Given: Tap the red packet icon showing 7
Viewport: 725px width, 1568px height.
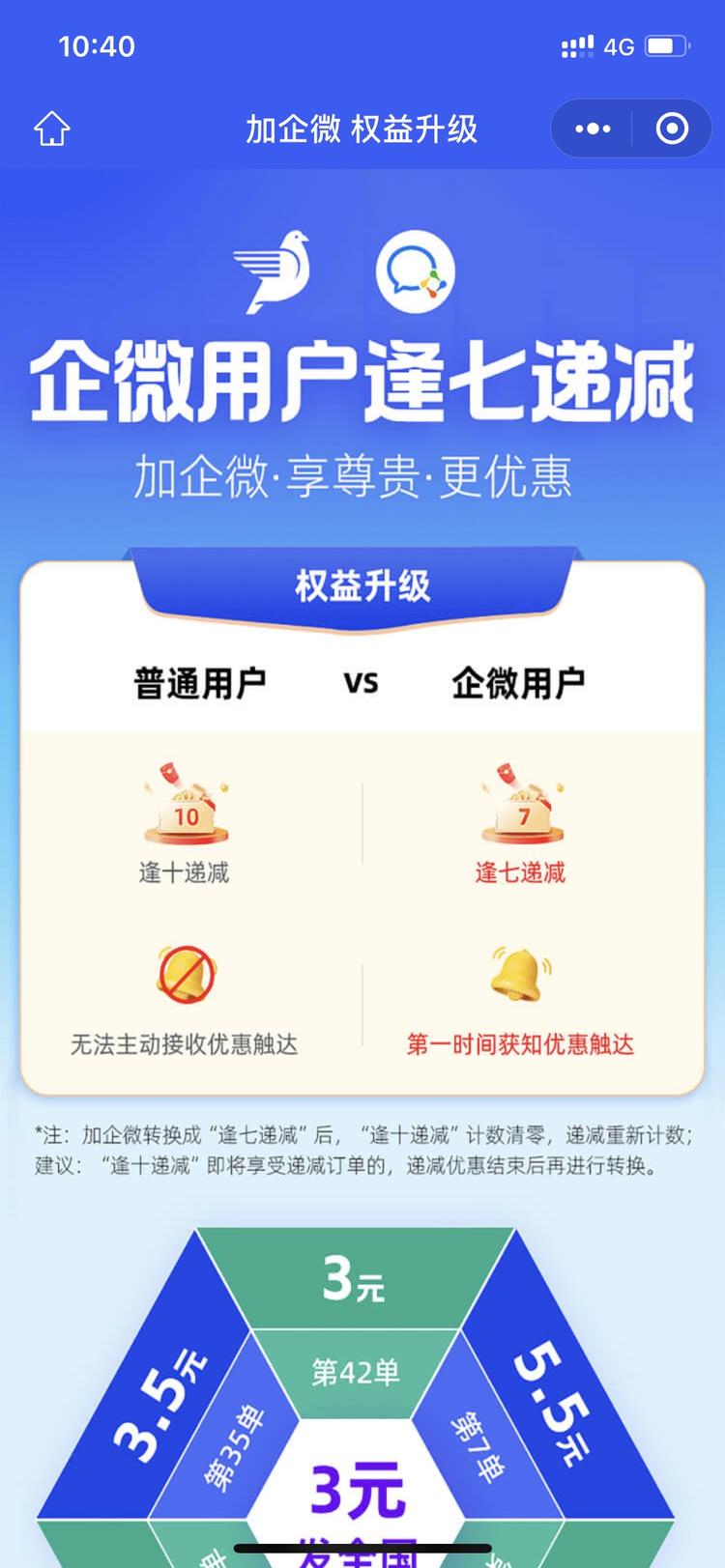Looking at the screenshot, I should 520,812.
